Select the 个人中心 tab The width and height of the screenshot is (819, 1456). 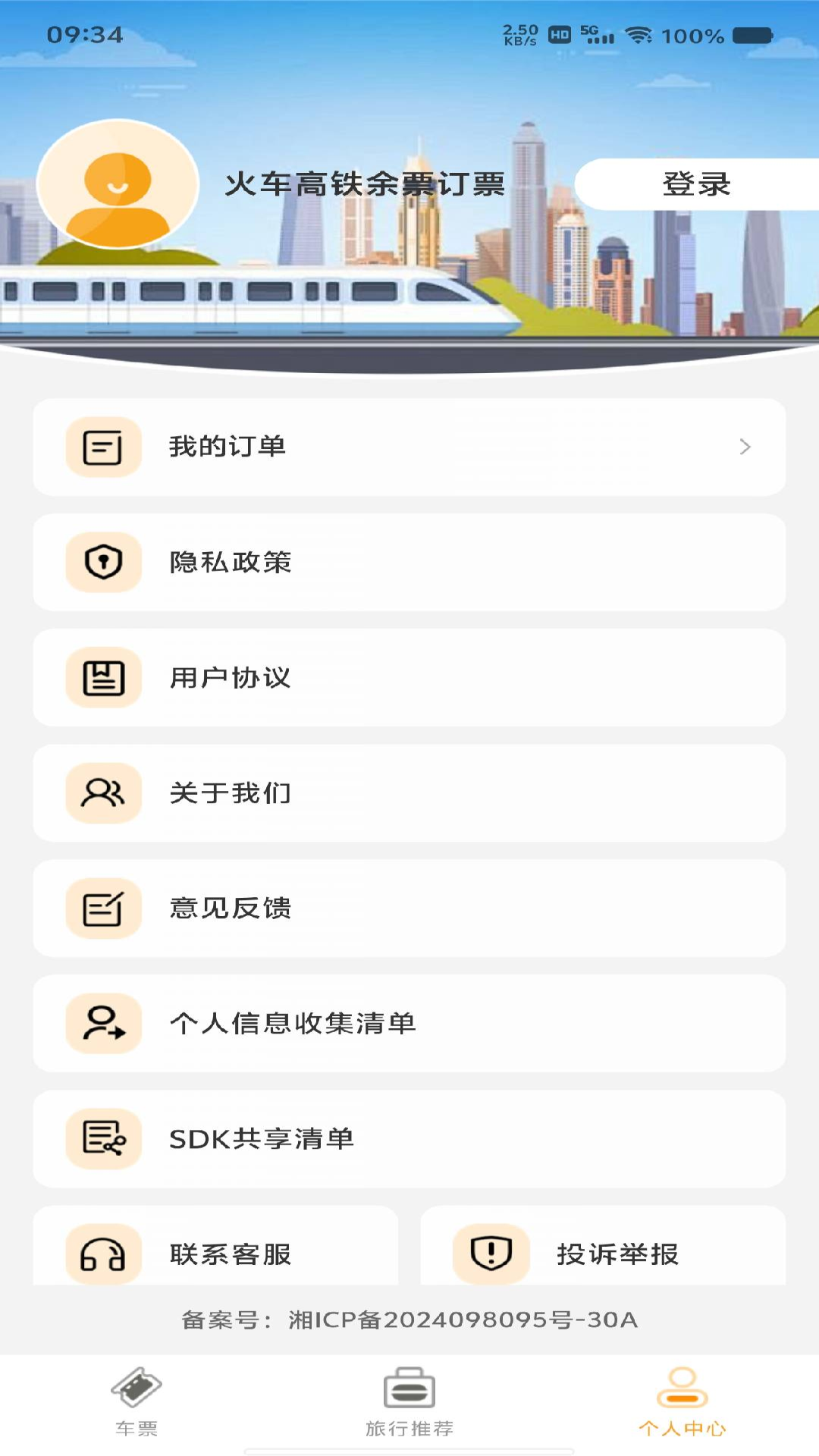coord(682,1403)
